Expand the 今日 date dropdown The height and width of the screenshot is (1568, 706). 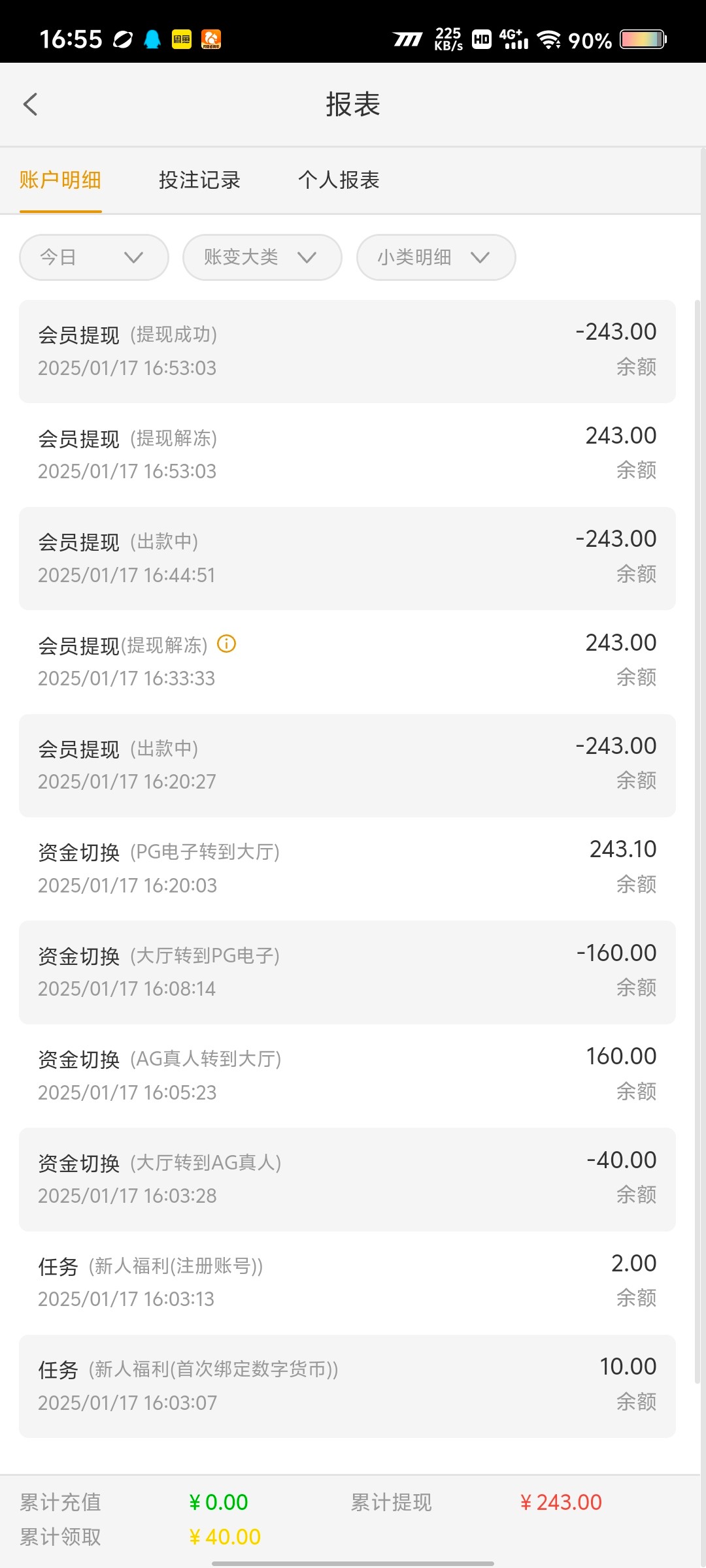[x=94, y=257]
